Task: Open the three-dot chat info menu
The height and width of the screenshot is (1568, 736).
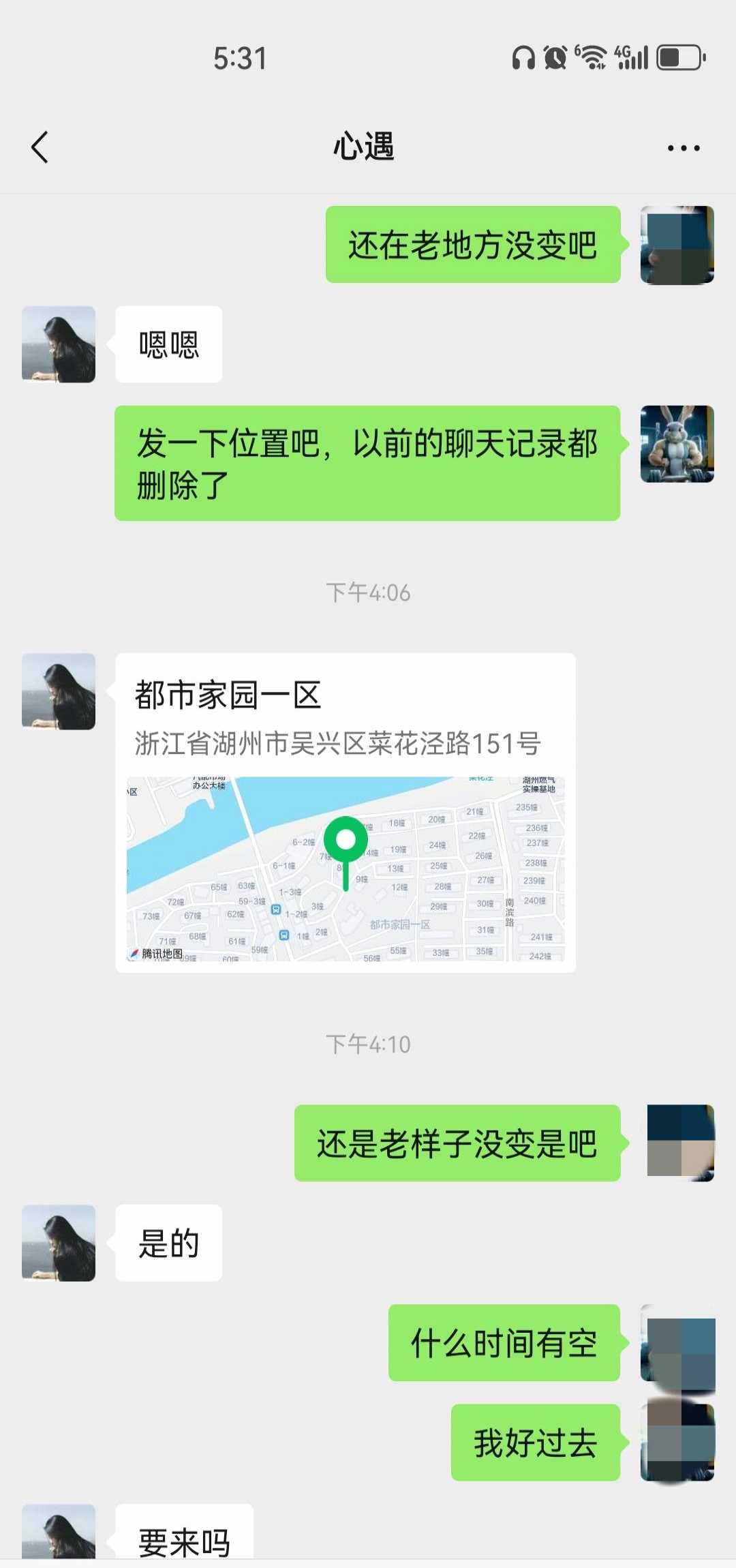Action: click(x=683, y=148)
